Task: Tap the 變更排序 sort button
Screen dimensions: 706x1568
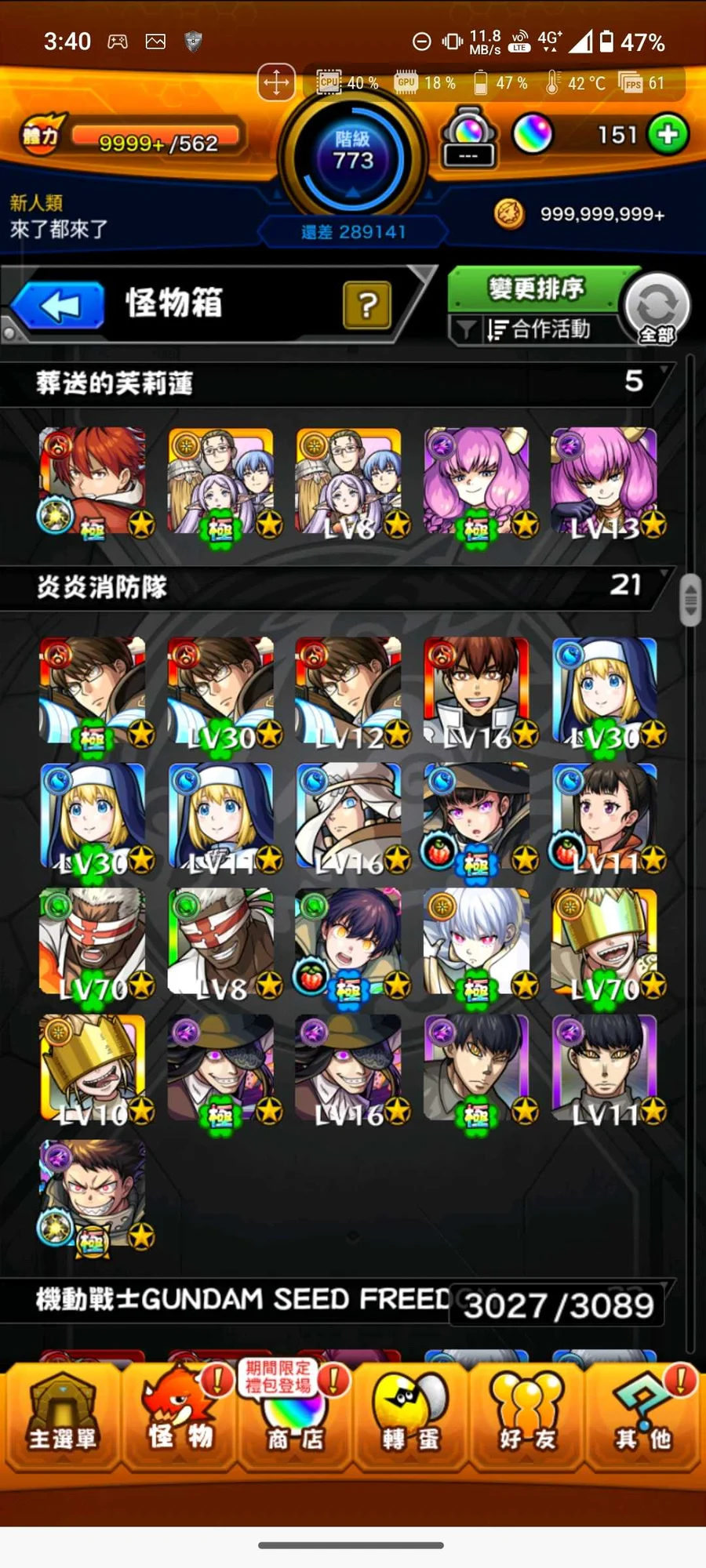Action: coord(537,289)
